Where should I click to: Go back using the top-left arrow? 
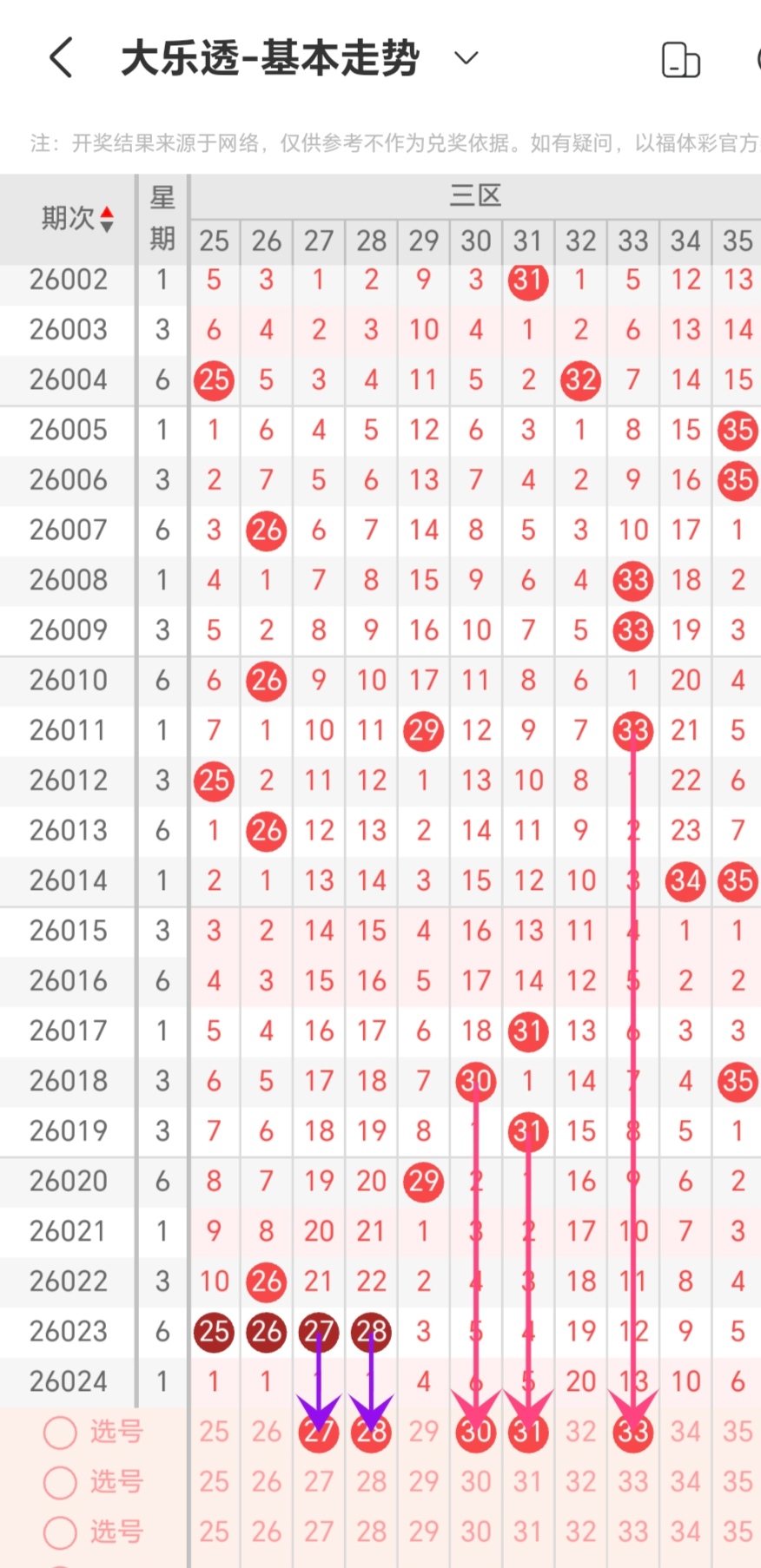pos(61,58)
